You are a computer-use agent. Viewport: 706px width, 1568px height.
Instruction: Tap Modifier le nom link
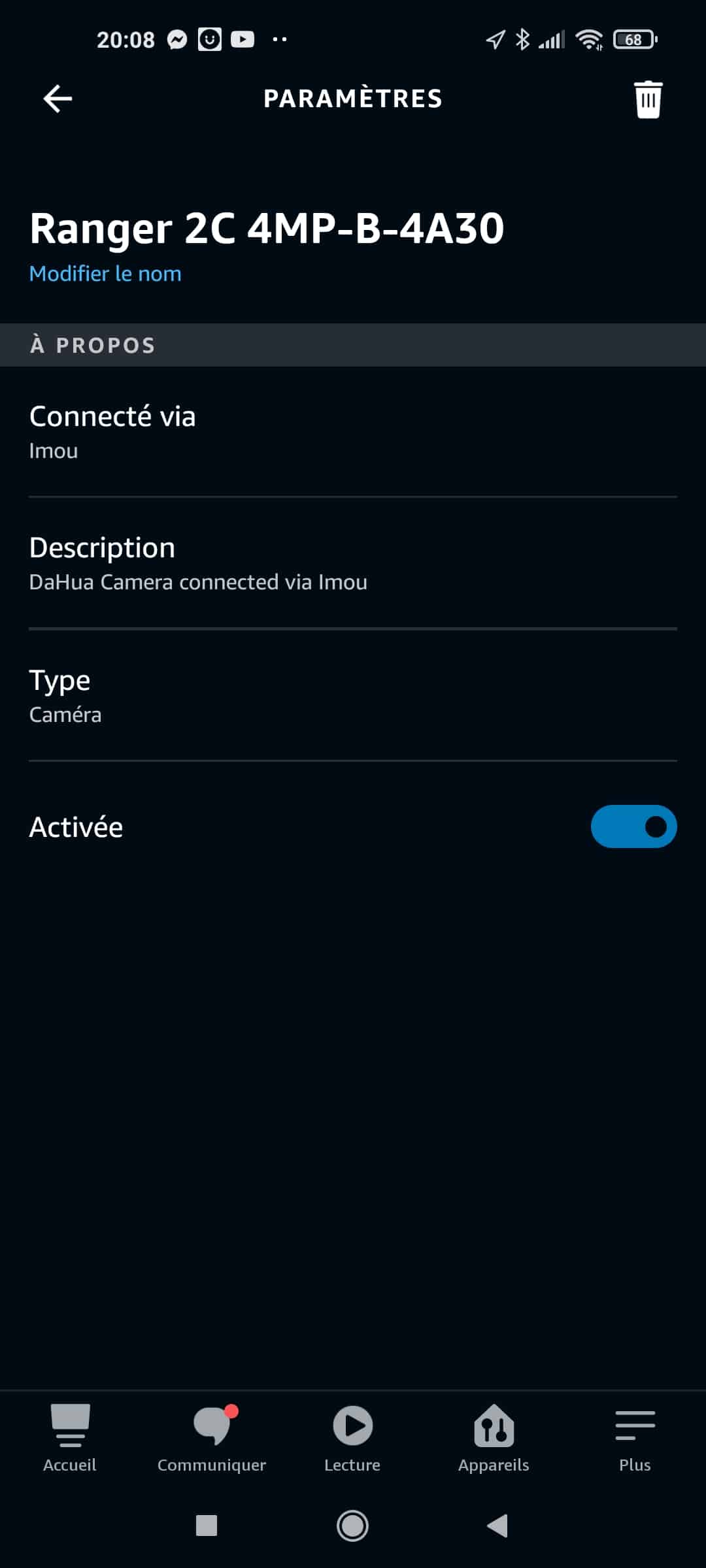pos(105,274)
